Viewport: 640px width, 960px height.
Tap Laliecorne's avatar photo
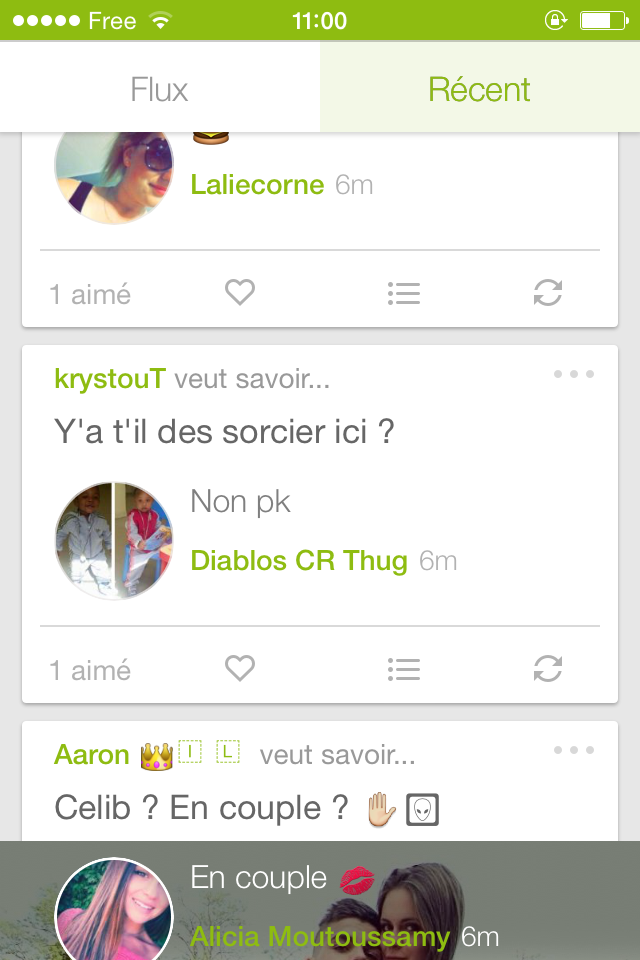[114, 170]
